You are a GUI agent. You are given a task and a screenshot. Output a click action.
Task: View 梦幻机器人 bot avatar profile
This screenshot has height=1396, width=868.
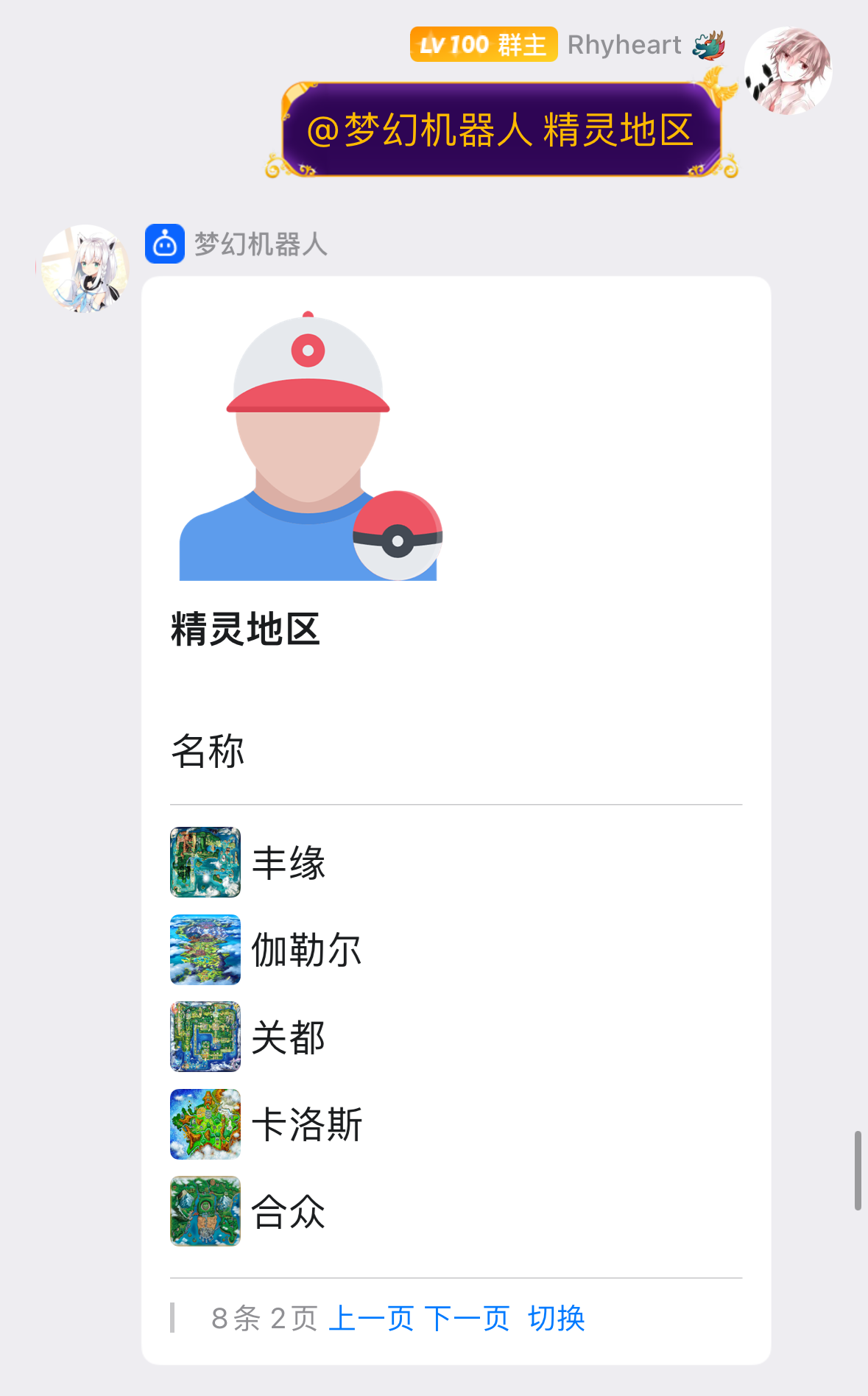click(x=85, y=269)
